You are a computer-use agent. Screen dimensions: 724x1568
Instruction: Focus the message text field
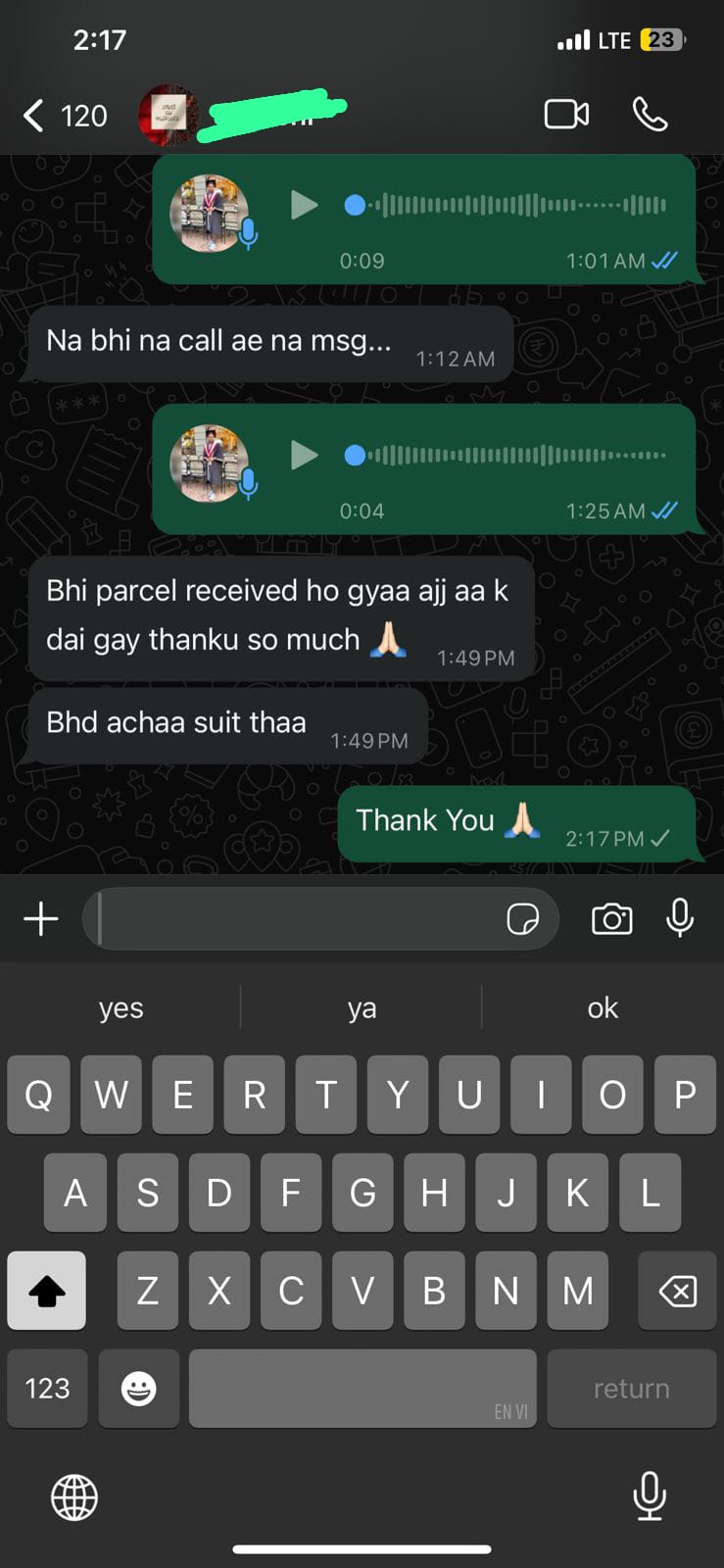coord(294,919)
